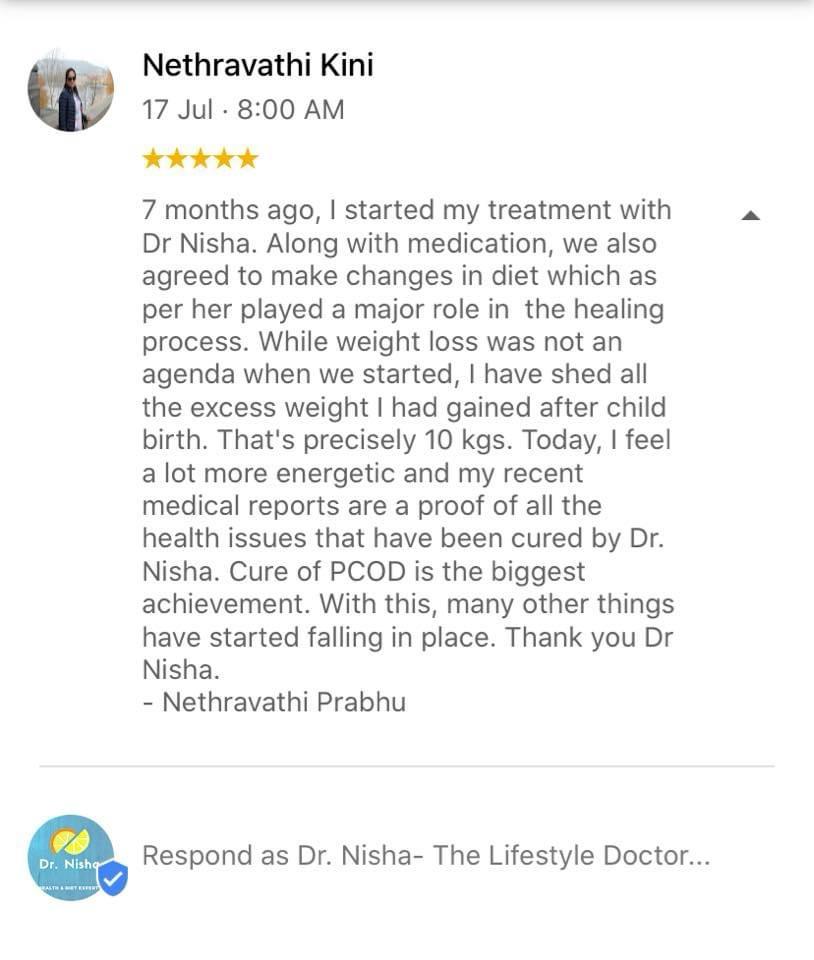Open reviewer name Nethravathi Kini
The image size is (814, 960).
click(x=257, y=66)
